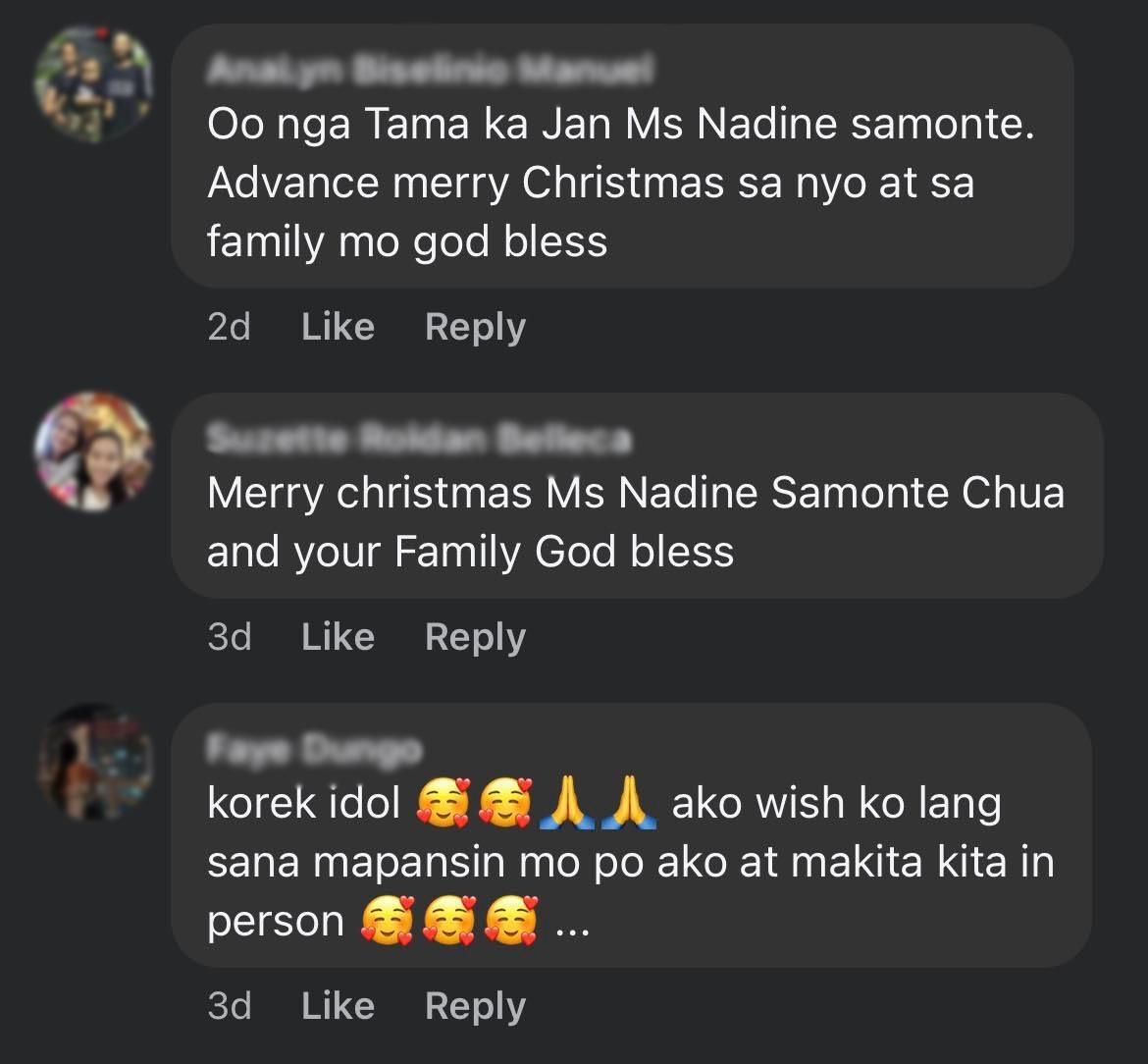Reply to the 'Advance merry Christmas' comment
The height and width of the screenshot is (1064, 1148).
(475, 327)
